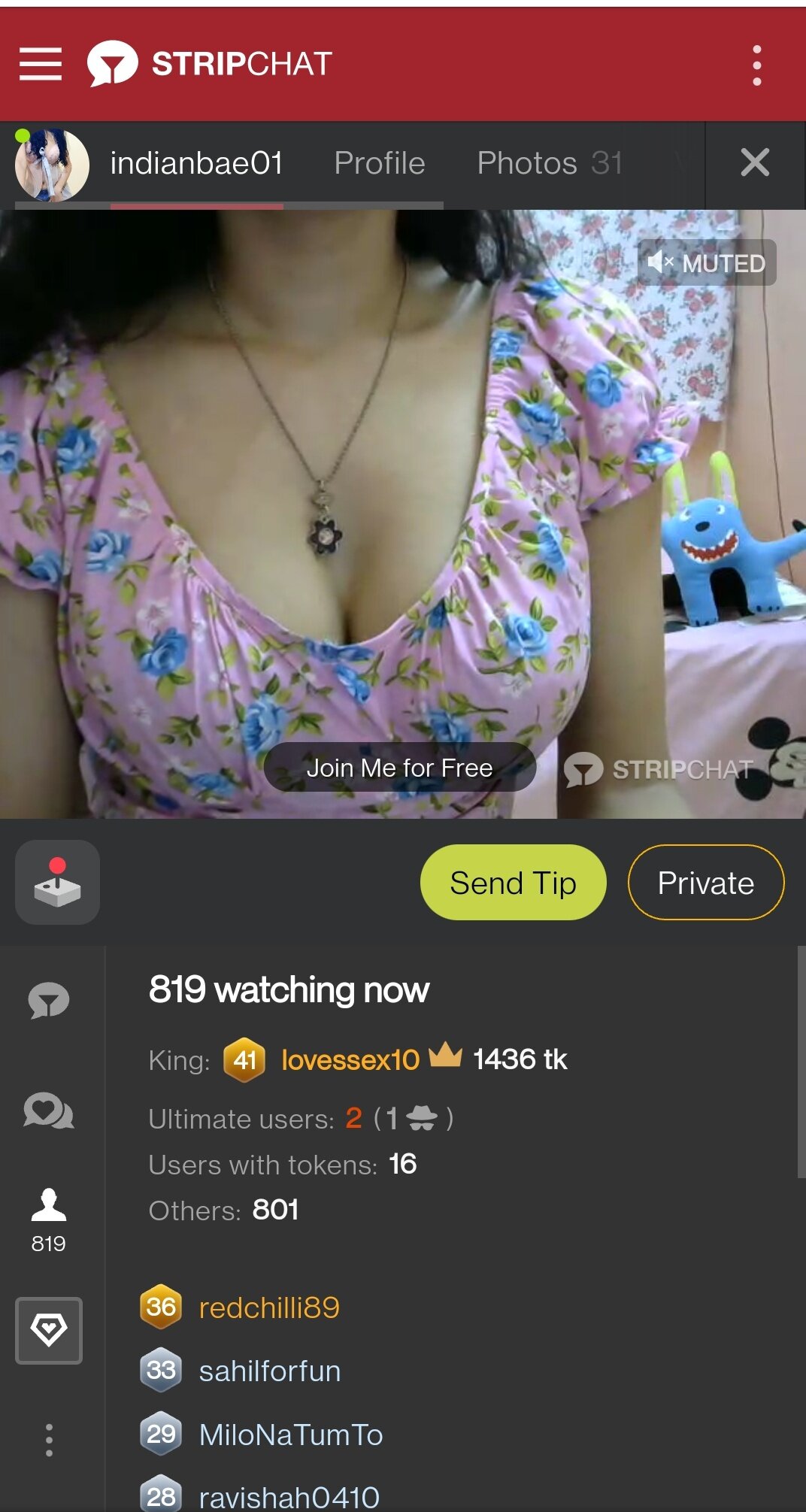The height and width of the screenshot is (1512, 806).
Task: Open the Photos tab
Action: tap(549, 163)
